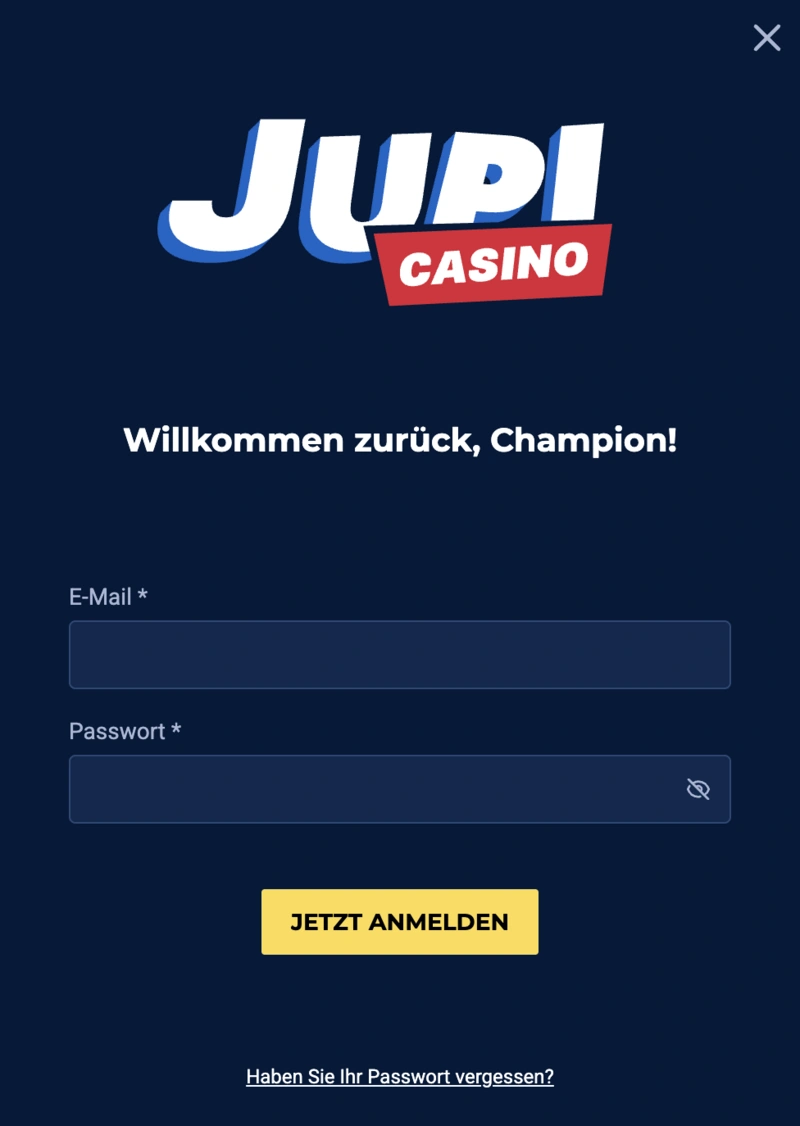Screen dimensions: 800x1126
Task: Select the empty email entry box
Action: [x=400, y=655]
